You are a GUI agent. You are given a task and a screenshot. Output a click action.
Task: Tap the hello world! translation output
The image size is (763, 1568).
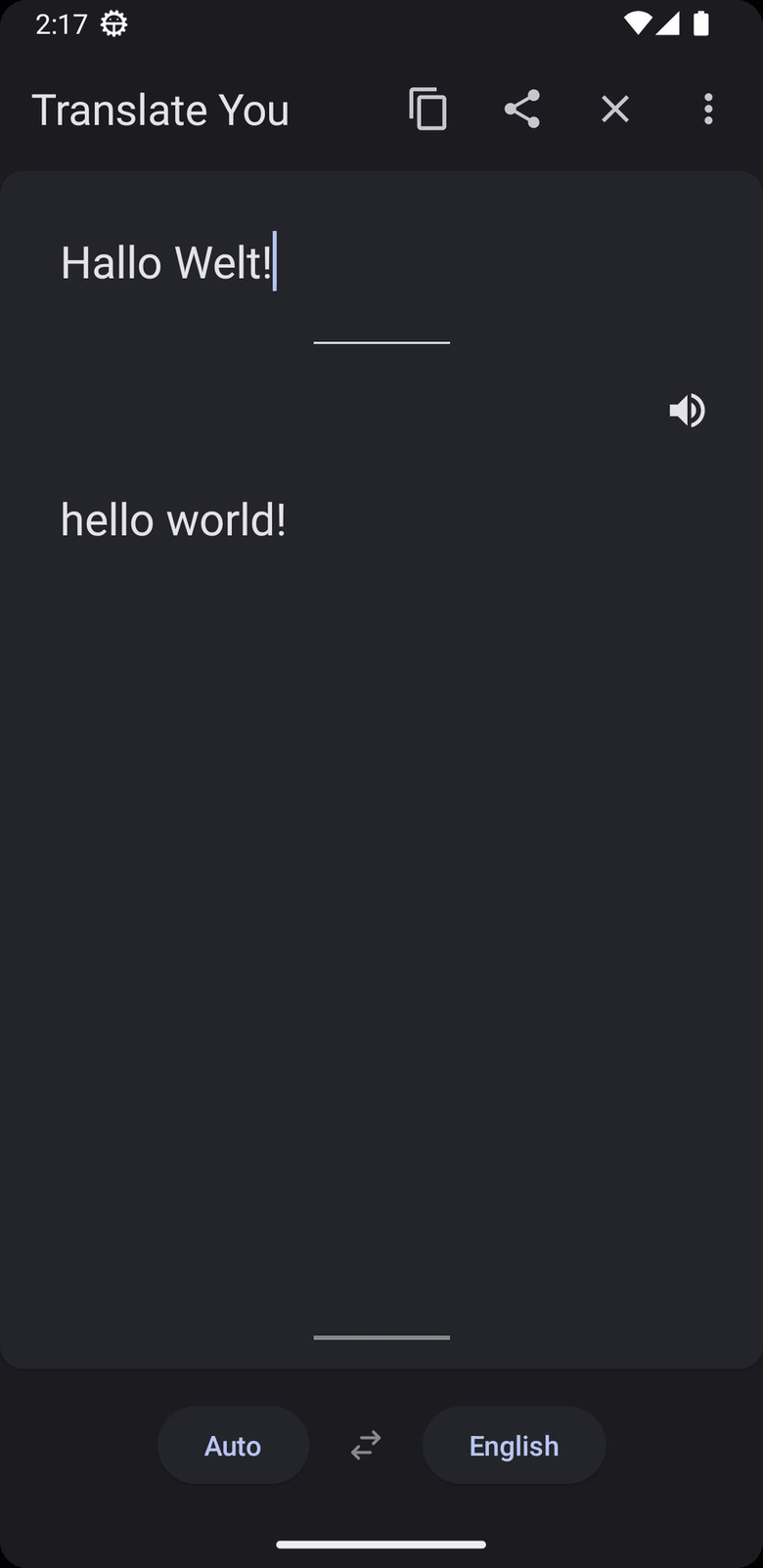click(173, 518)
